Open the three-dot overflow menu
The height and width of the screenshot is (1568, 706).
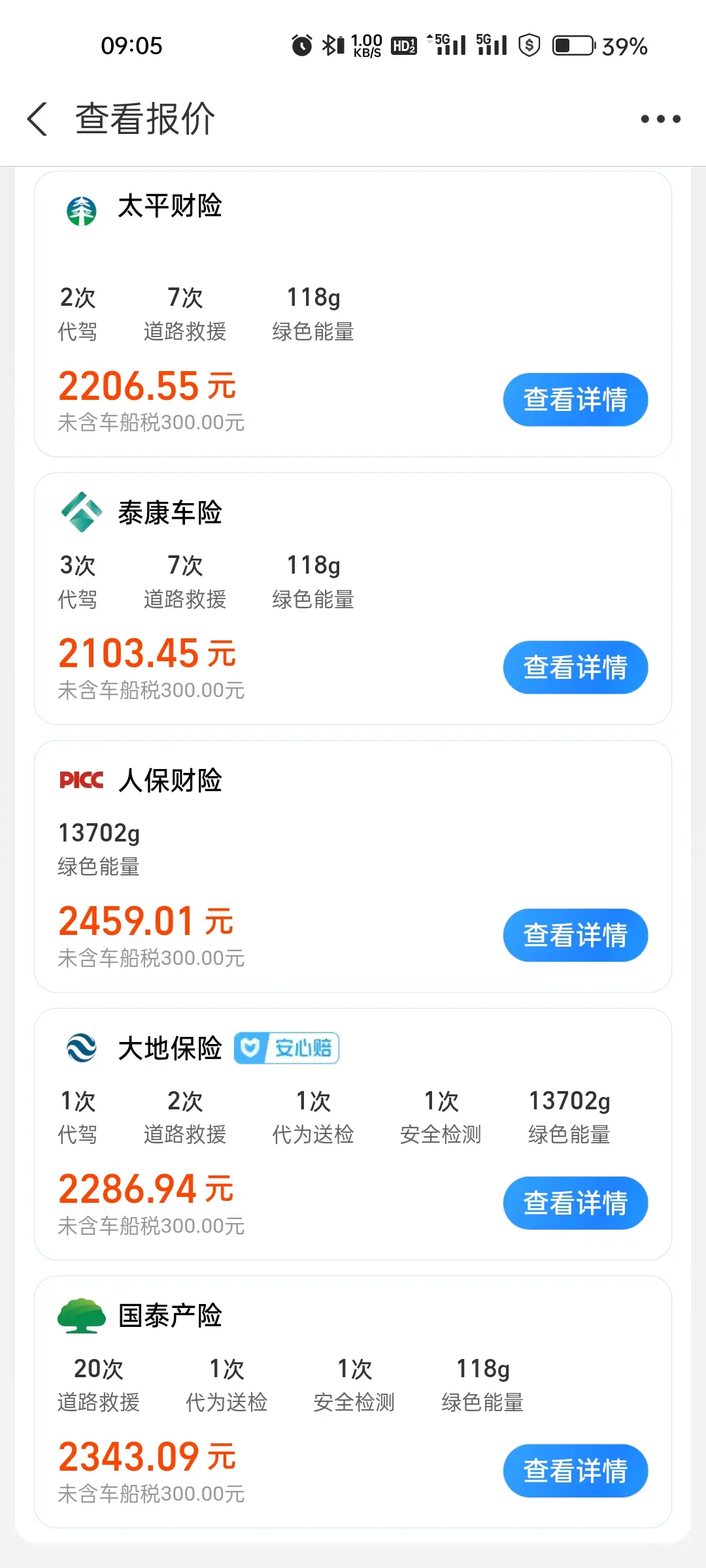coord(660,119)
